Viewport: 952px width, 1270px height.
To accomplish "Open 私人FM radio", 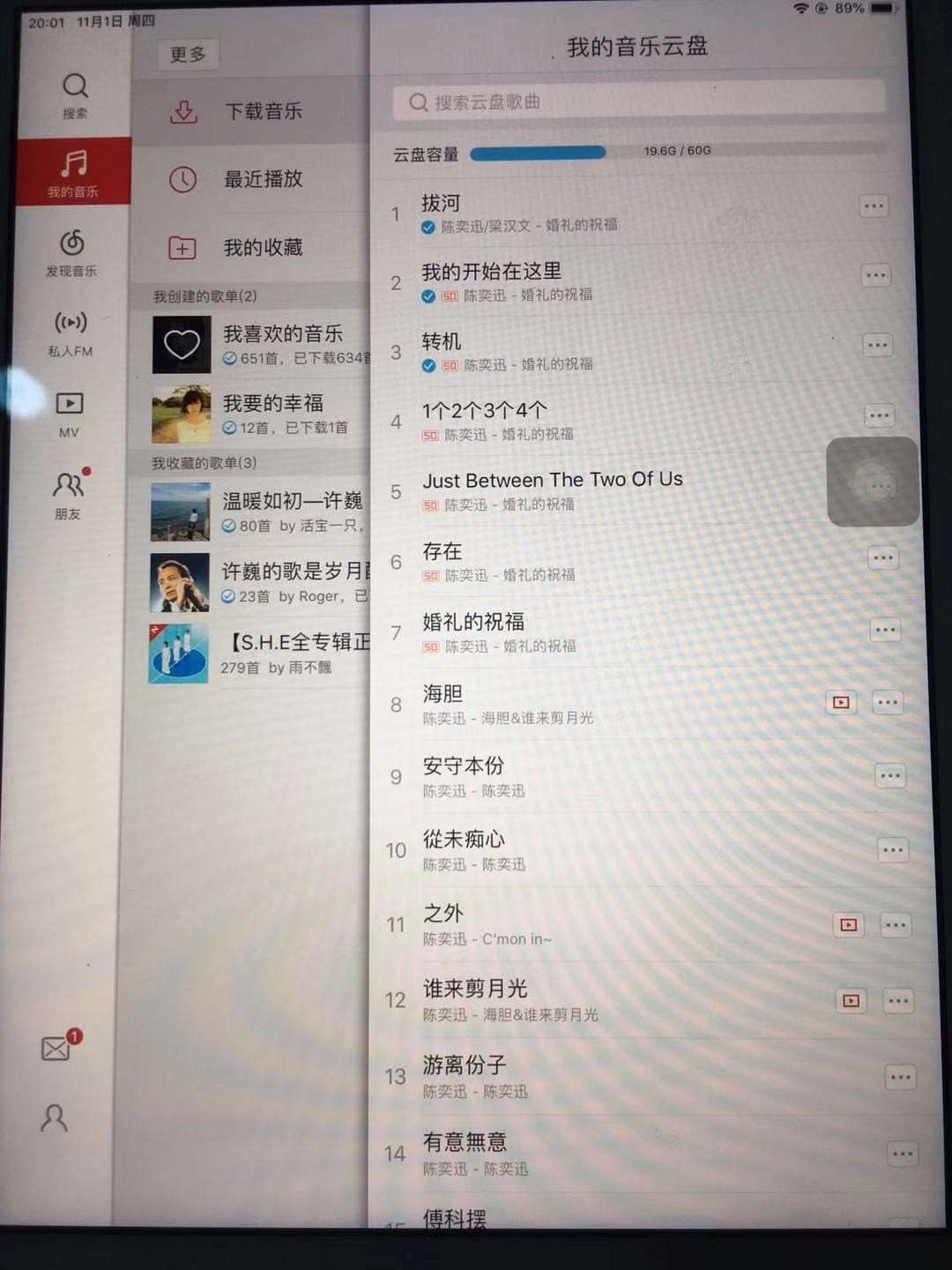I will [71, 332].
